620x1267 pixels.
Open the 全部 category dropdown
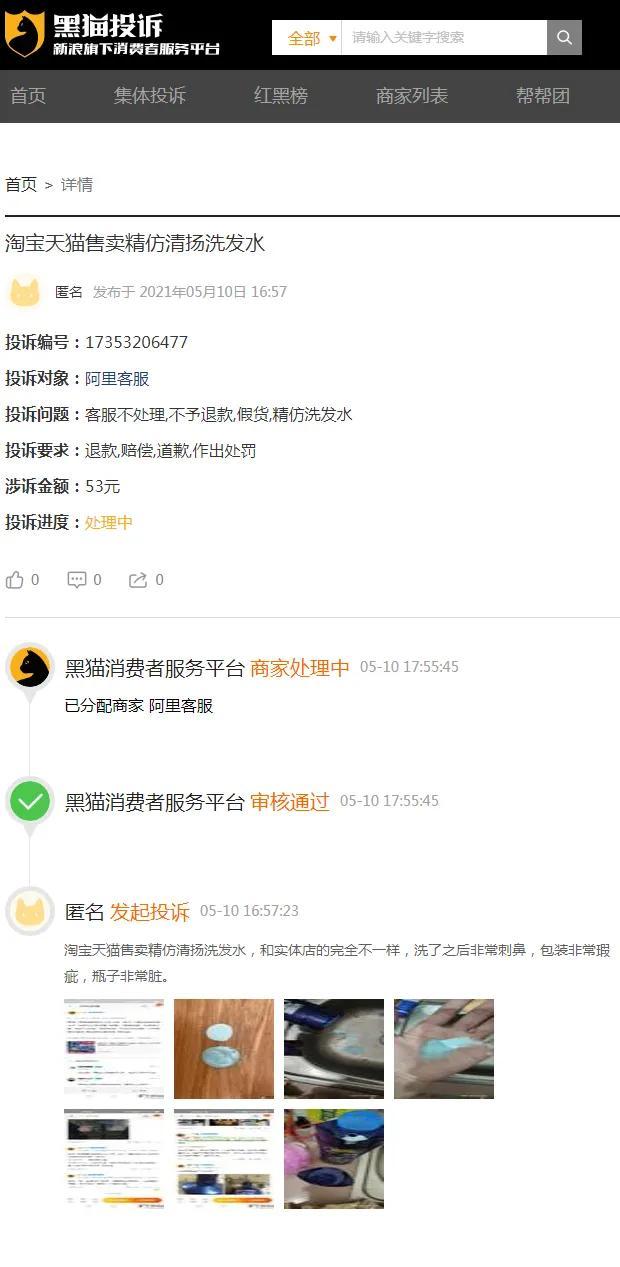pos(307,38)
